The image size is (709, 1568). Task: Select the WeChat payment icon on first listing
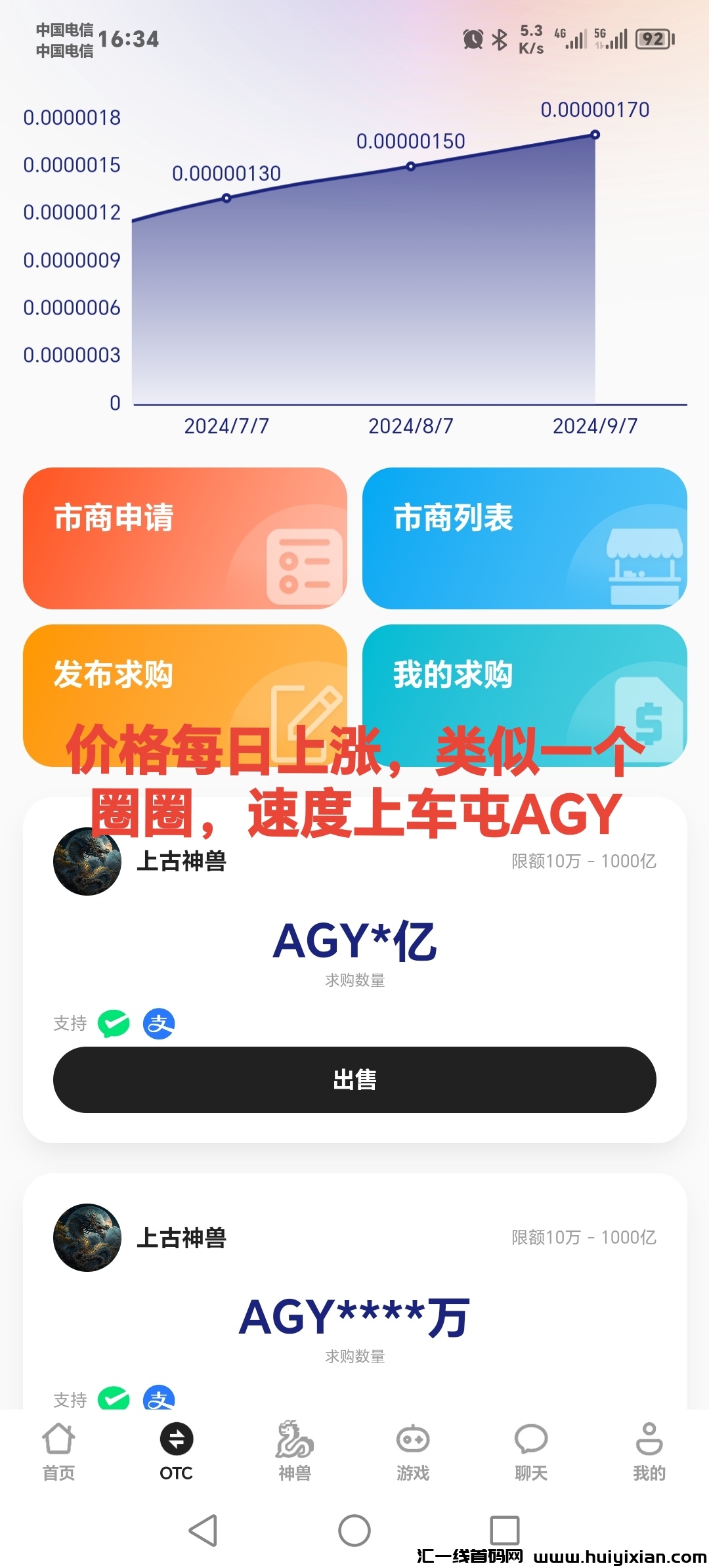115,1023
